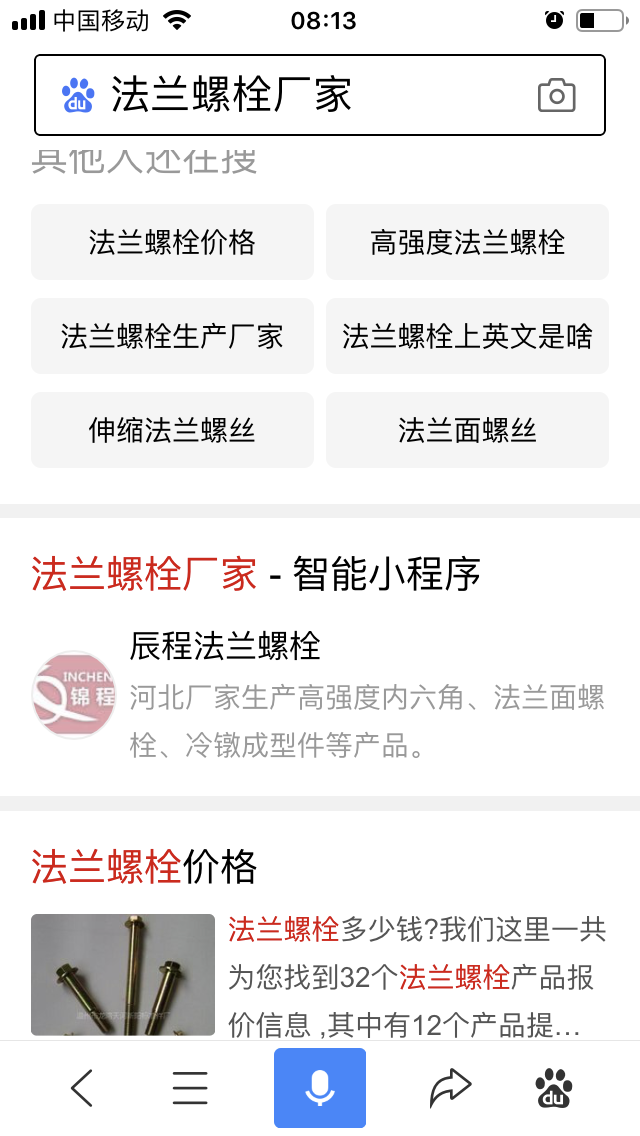Open the bottom toolbar menu
Screen dimensions: 640x1136
point(190,1088)
